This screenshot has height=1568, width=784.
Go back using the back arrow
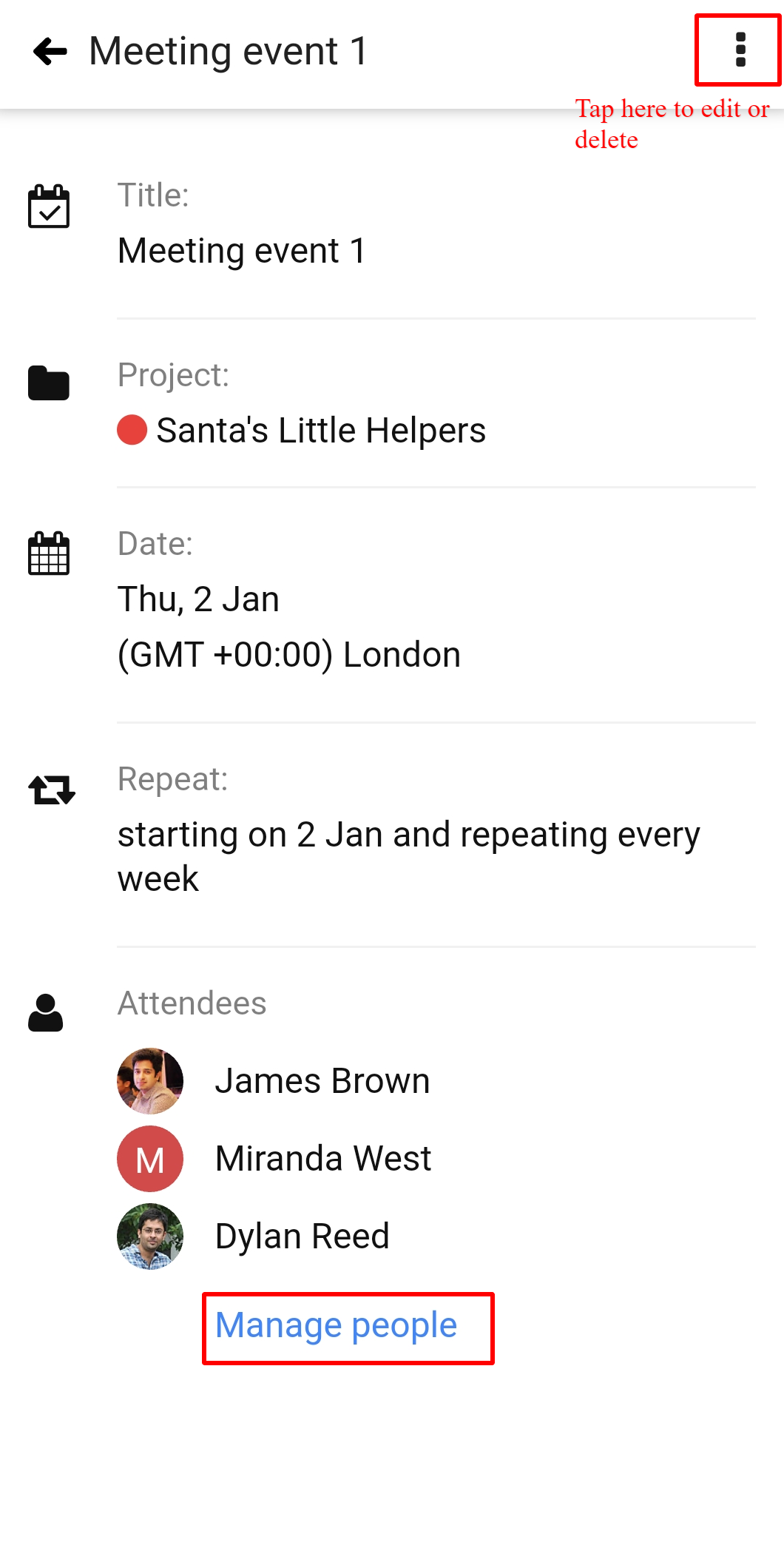50,51
